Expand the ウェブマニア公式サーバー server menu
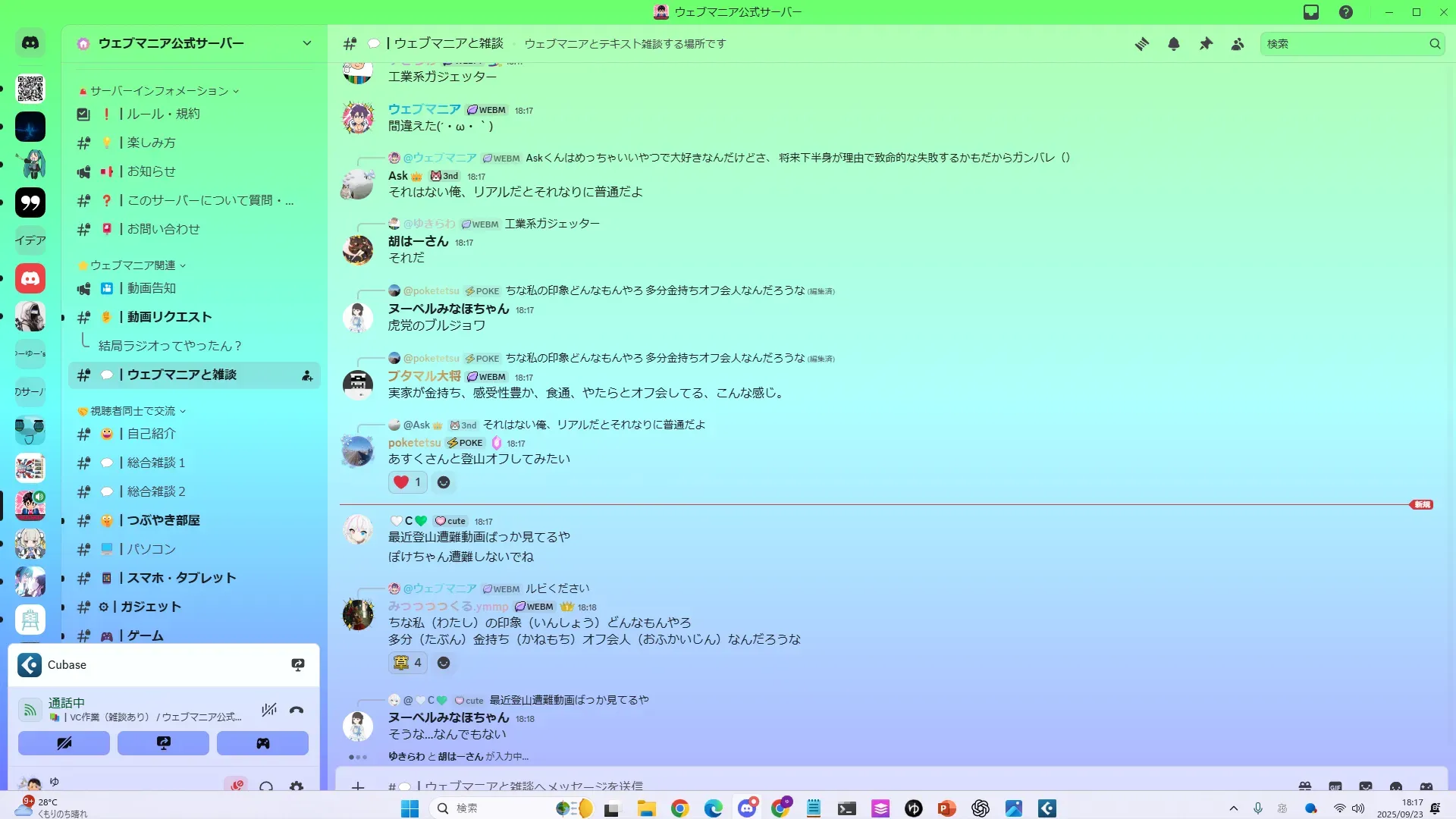 pyautogui.click(x=306, y=43)
